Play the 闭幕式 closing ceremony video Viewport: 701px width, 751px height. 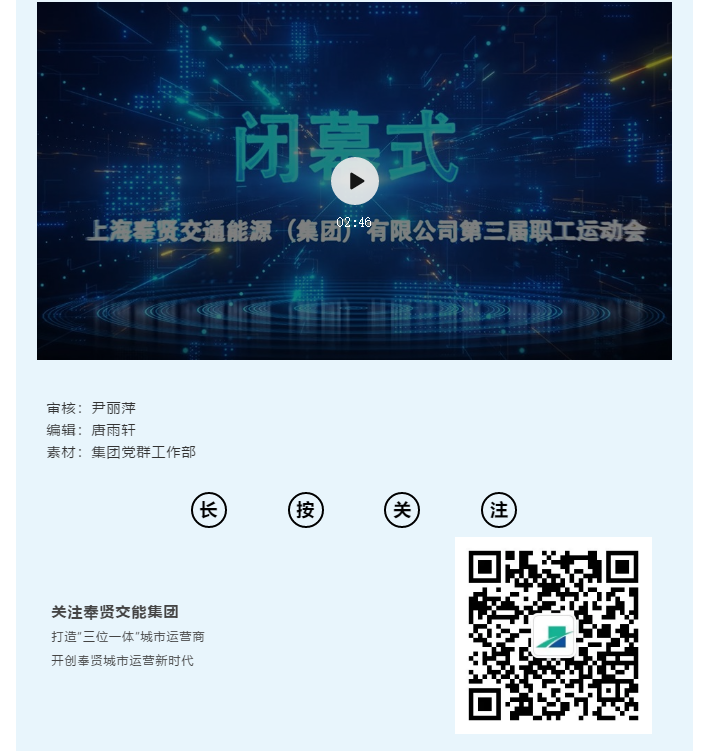tap(354, 181)
